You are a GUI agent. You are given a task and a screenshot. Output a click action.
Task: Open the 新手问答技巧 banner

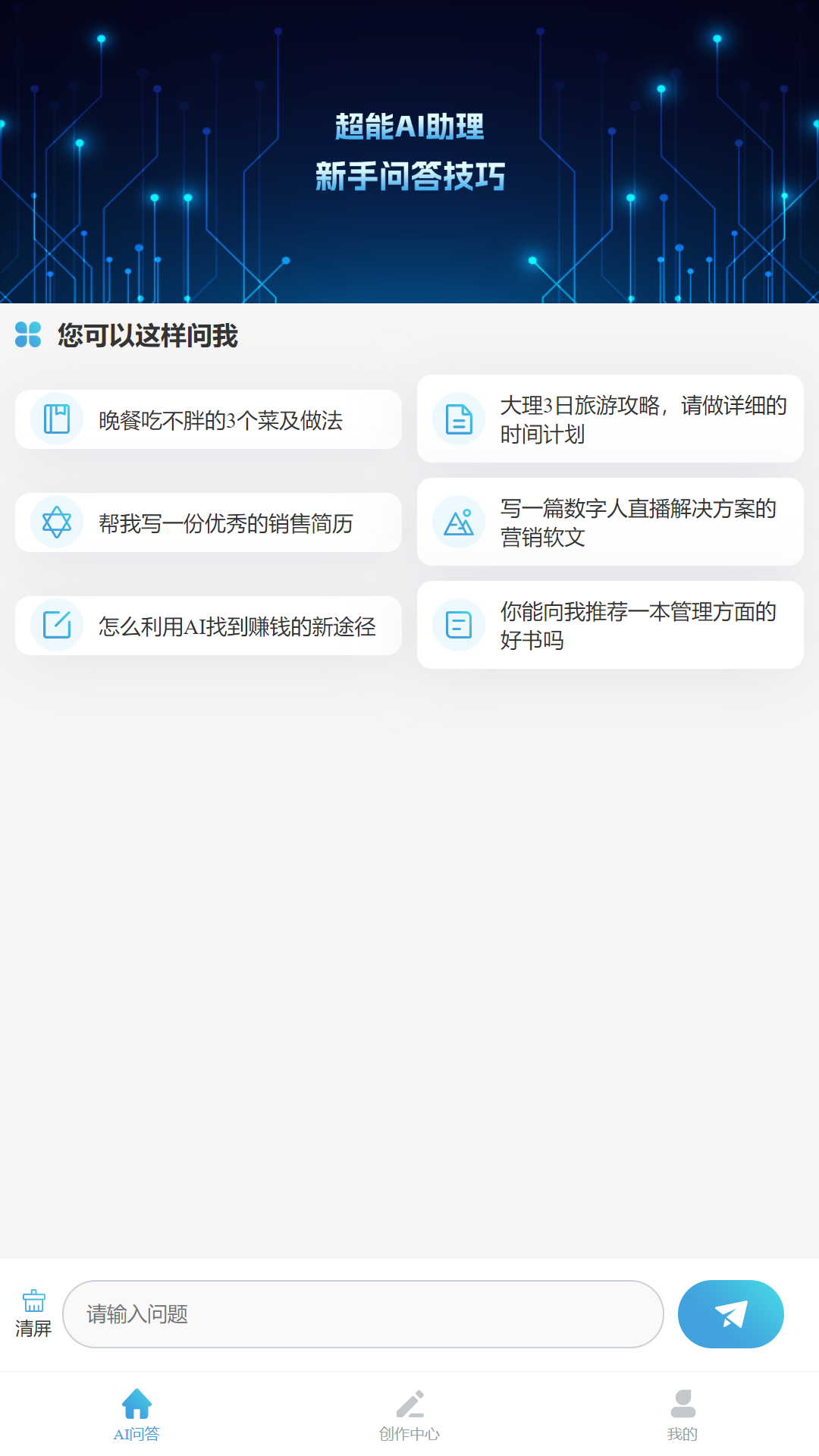pos(409,152)
